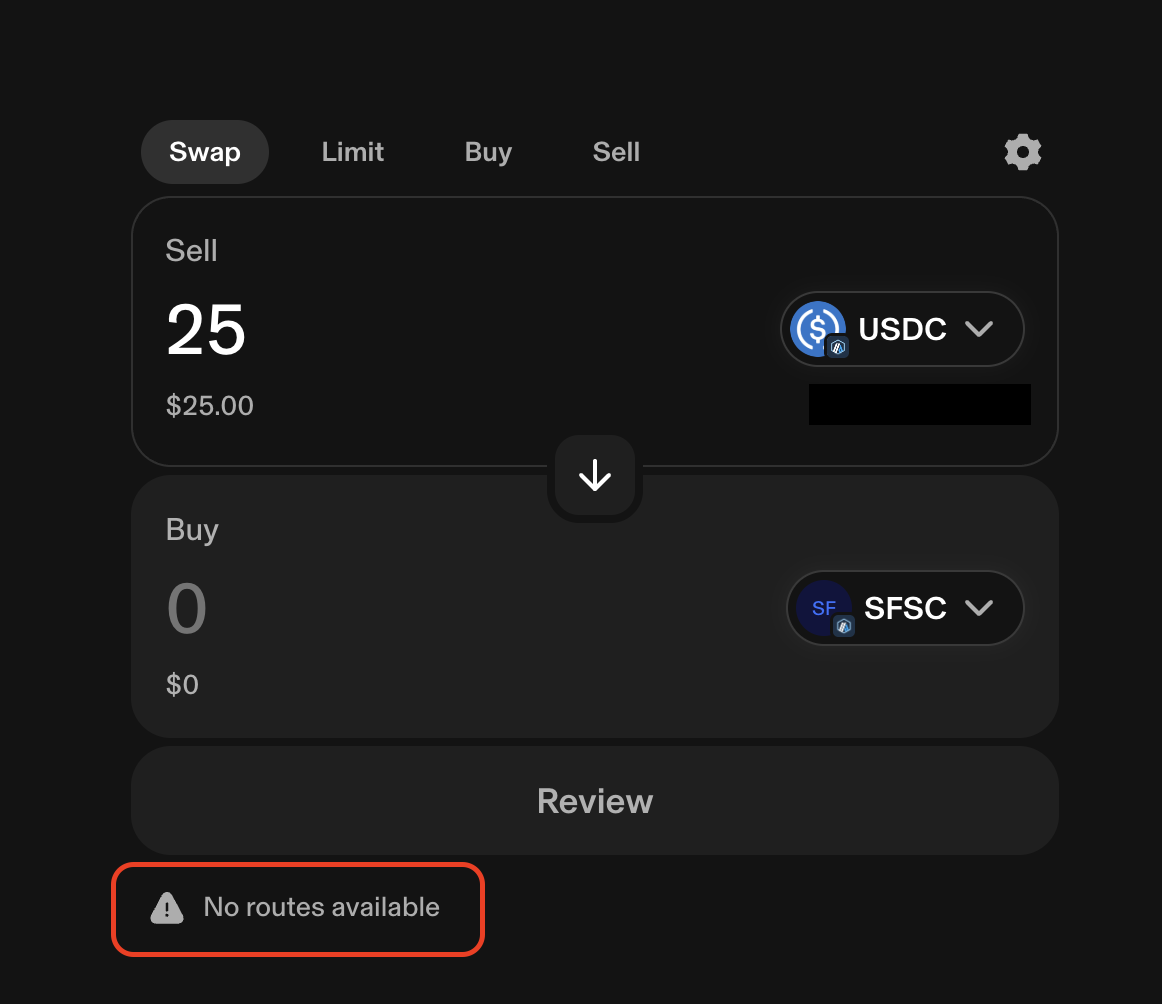Edit the sell amount 25
Image resolution: width=1162 pixels, height=1004 pixels.
(206, 330)
